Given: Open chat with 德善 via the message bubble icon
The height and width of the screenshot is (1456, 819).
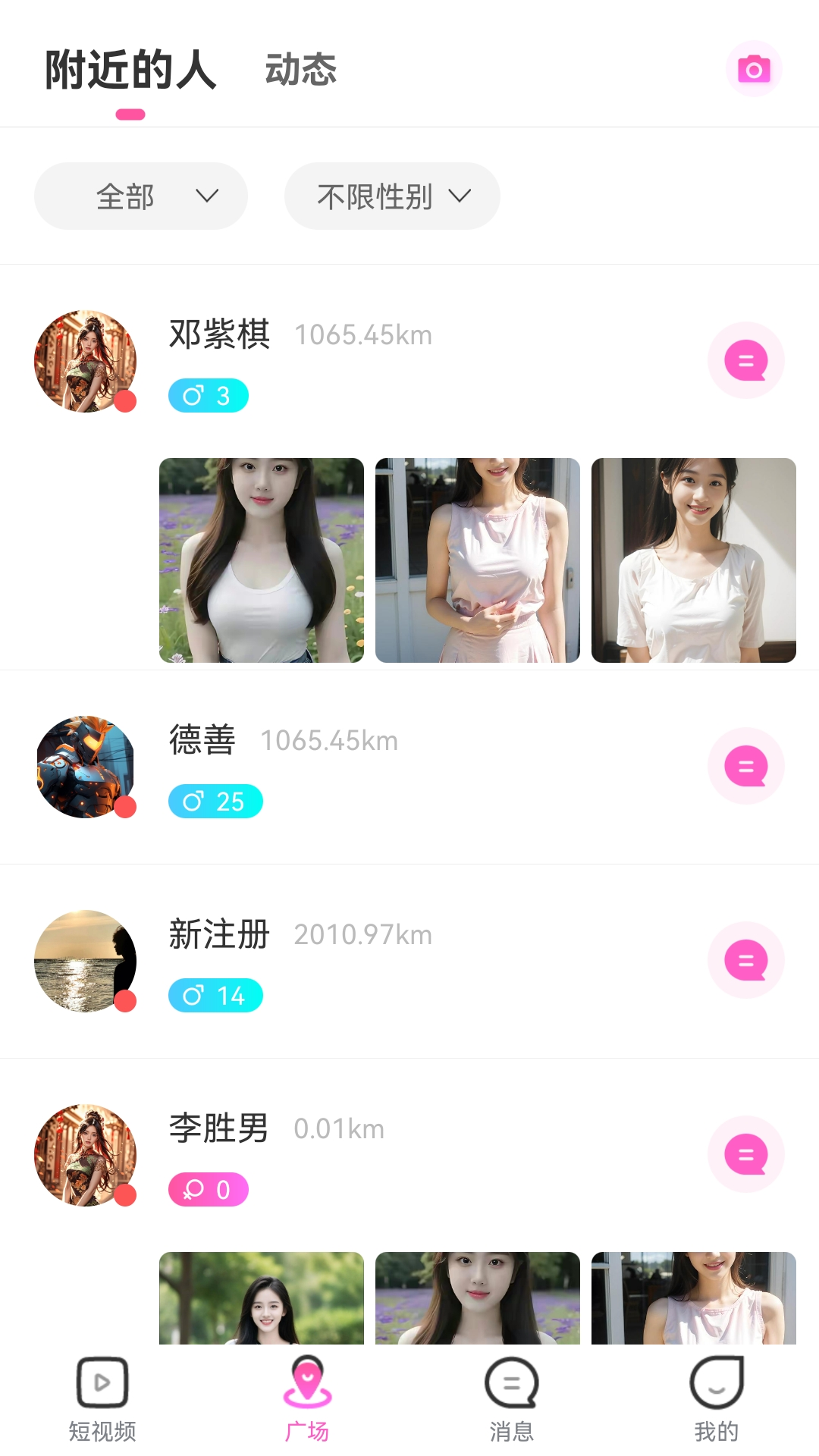Looking at the screenshot, I should [746, 766].
